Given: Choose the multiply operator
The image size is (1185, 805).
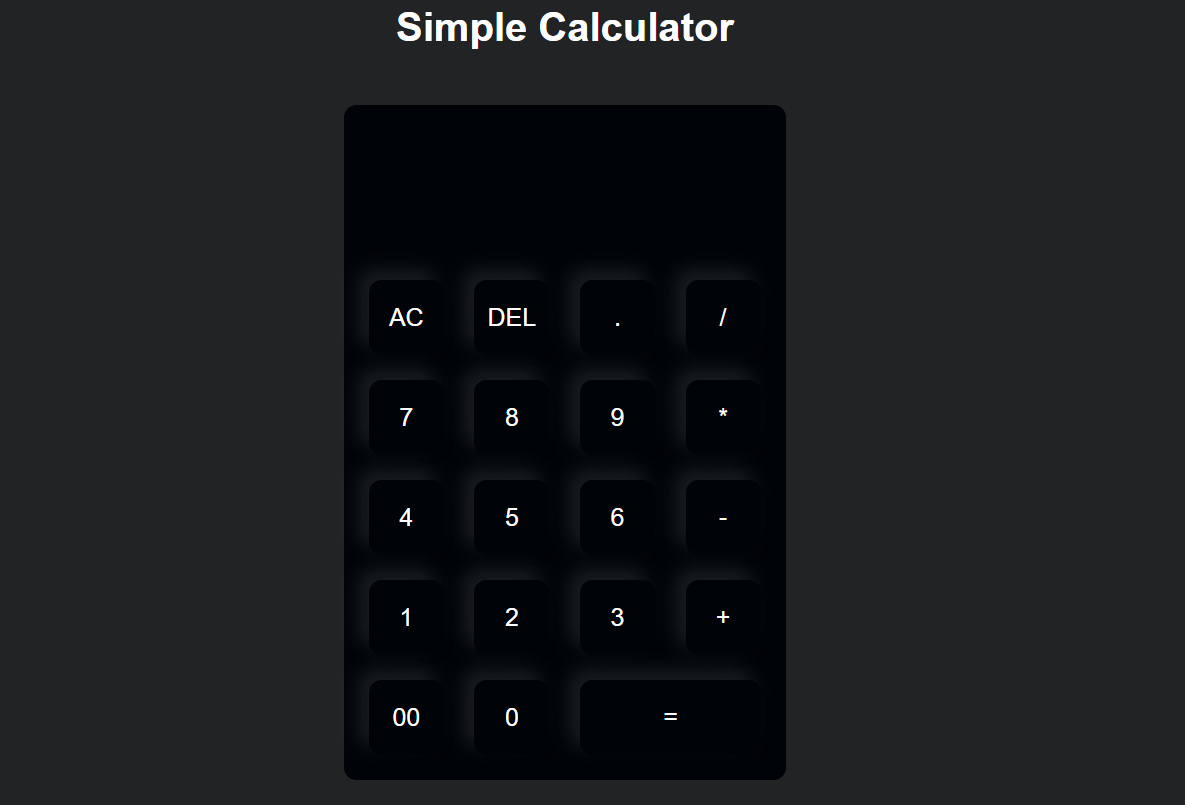Looking at the screenshot, I should click(x=722, y=417).
